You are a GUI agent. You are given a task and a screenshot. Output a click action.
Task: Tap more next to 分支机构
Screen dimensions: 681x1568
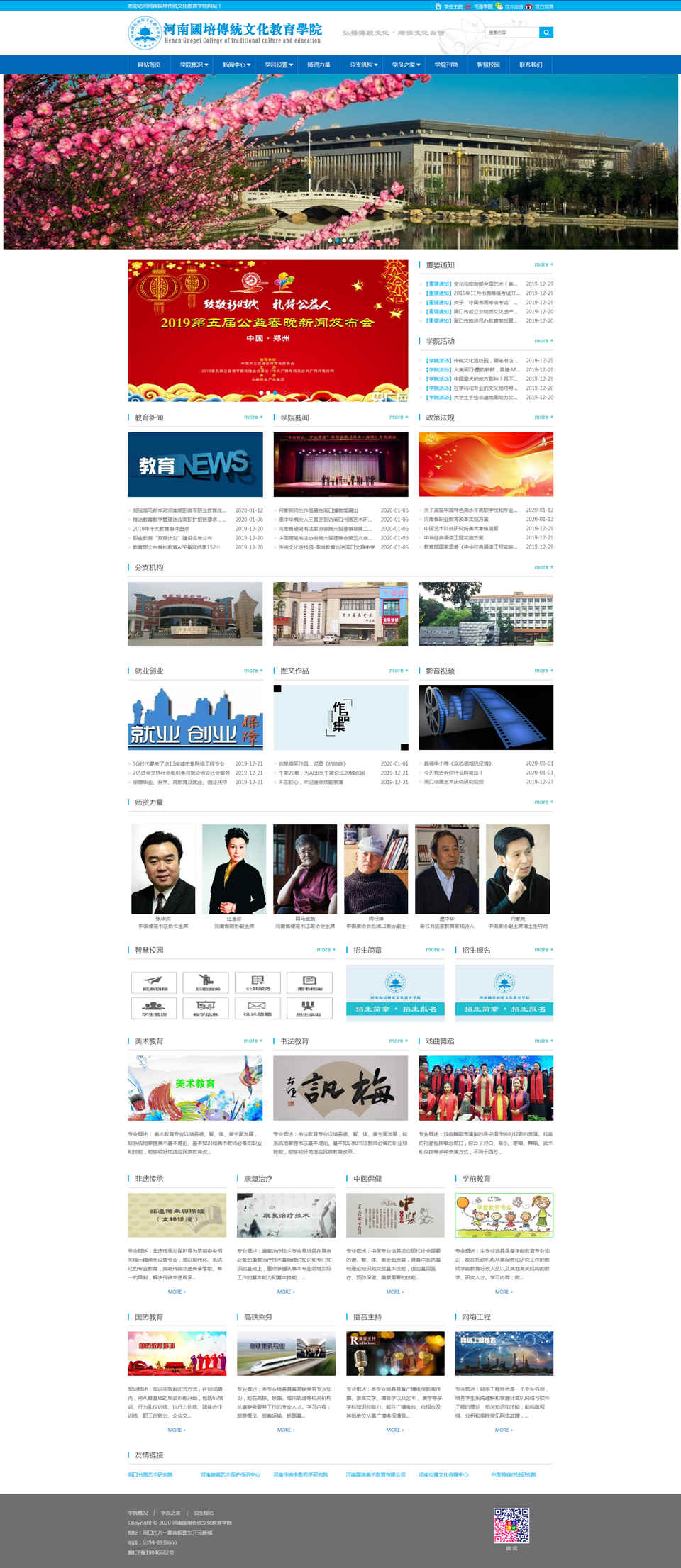(543, 567)
